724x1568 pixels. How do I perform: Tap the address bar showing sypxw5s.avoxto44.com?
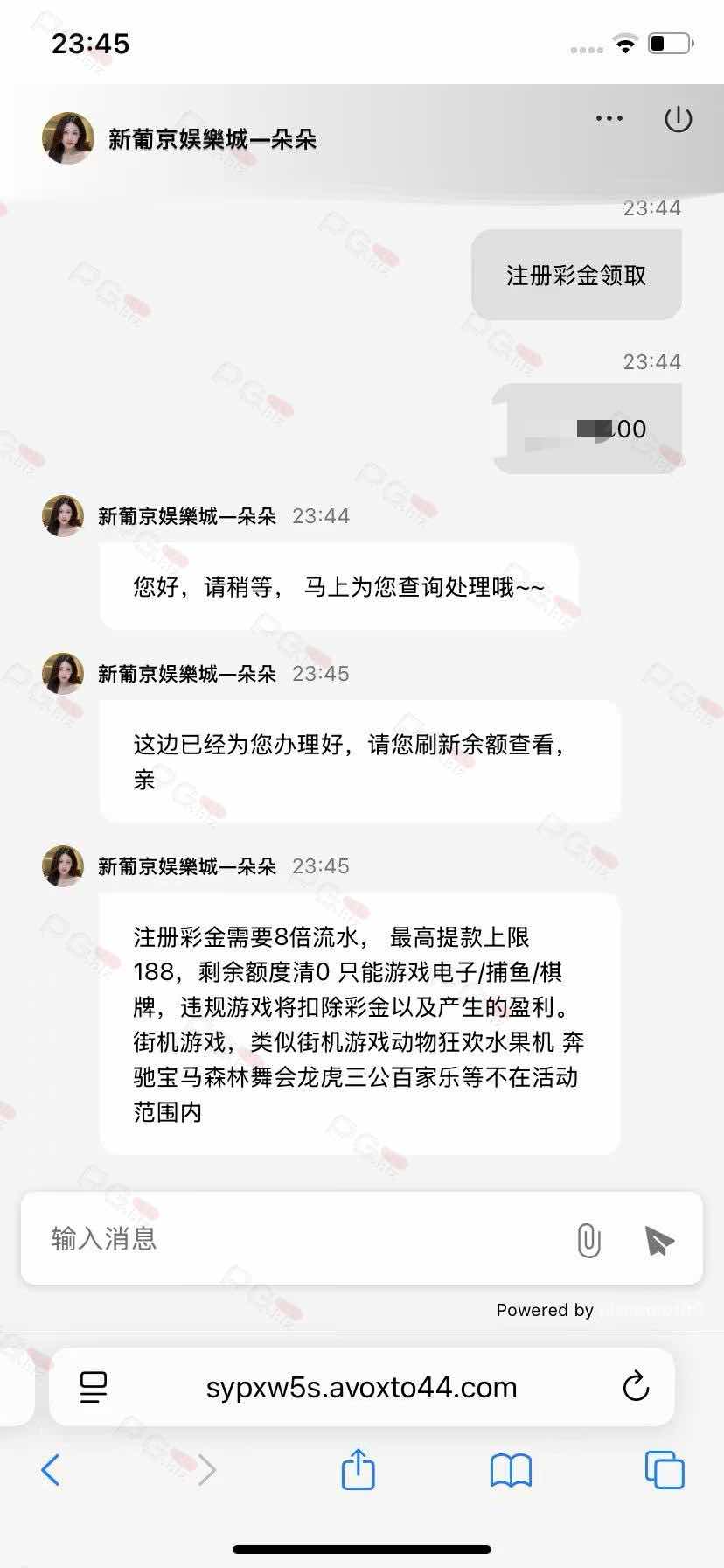click(x=361, y=1387)
